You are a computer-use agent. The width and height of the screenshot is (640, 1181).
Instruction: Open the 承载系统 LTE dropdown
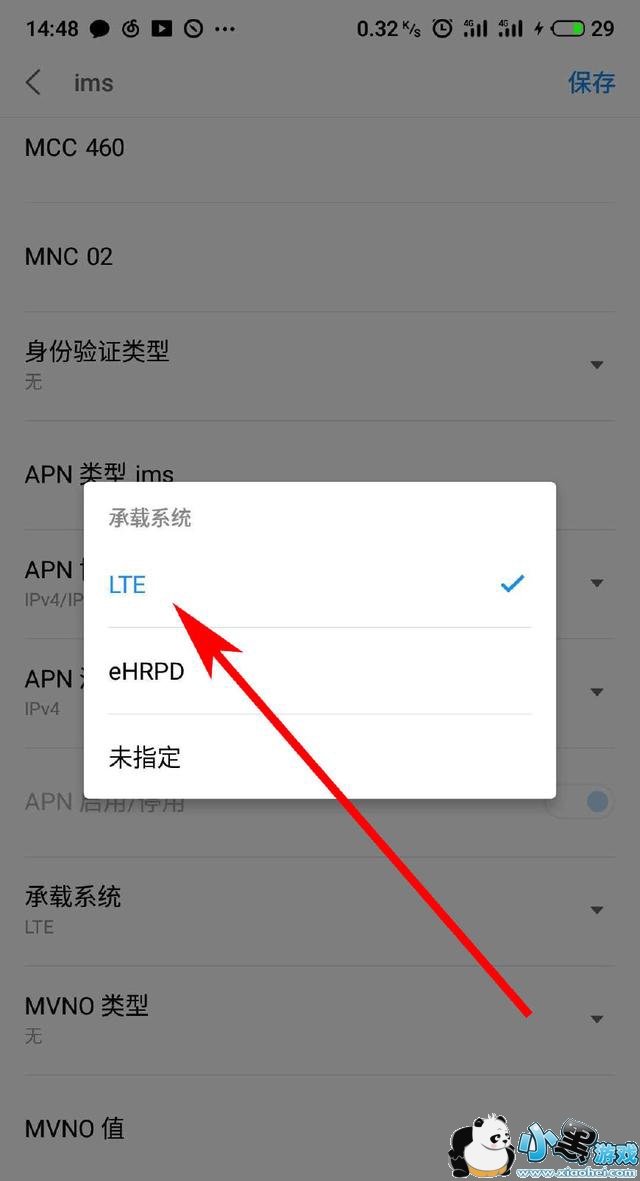319,911
